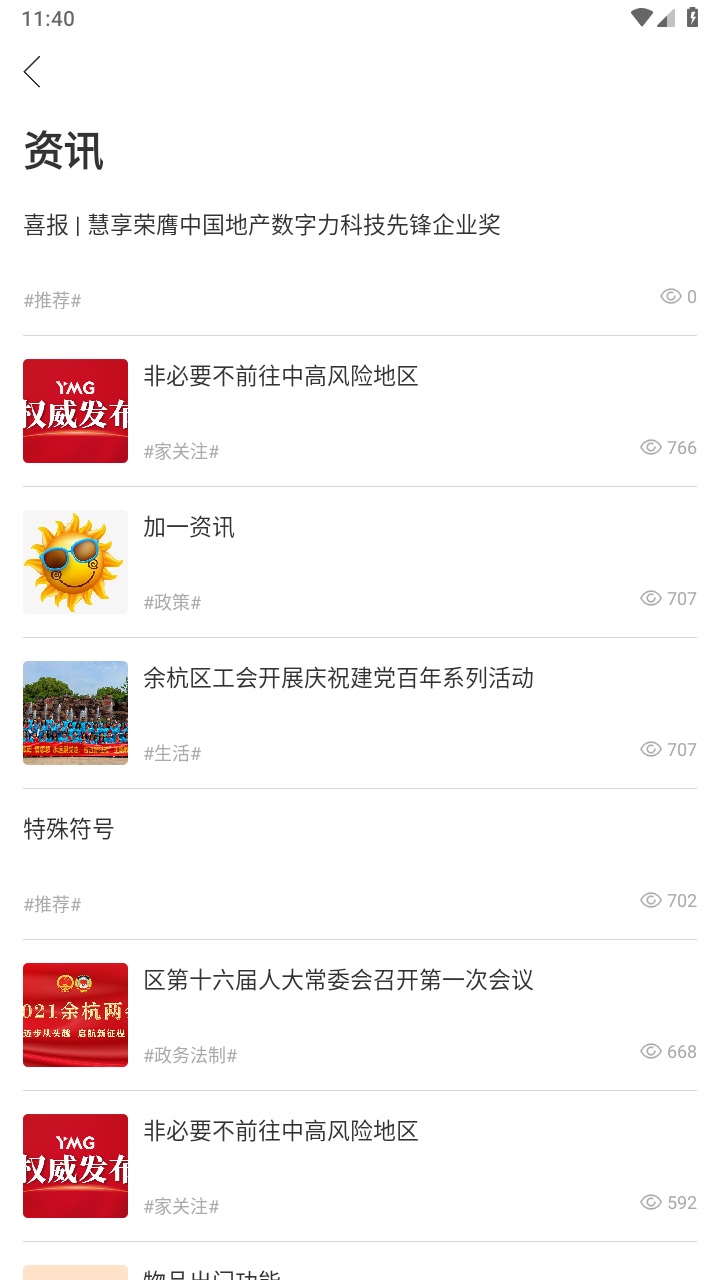Tap the #推荐# tag under the first article
Viewport: 720px width, 1280px height.
(x=53, y=300)
